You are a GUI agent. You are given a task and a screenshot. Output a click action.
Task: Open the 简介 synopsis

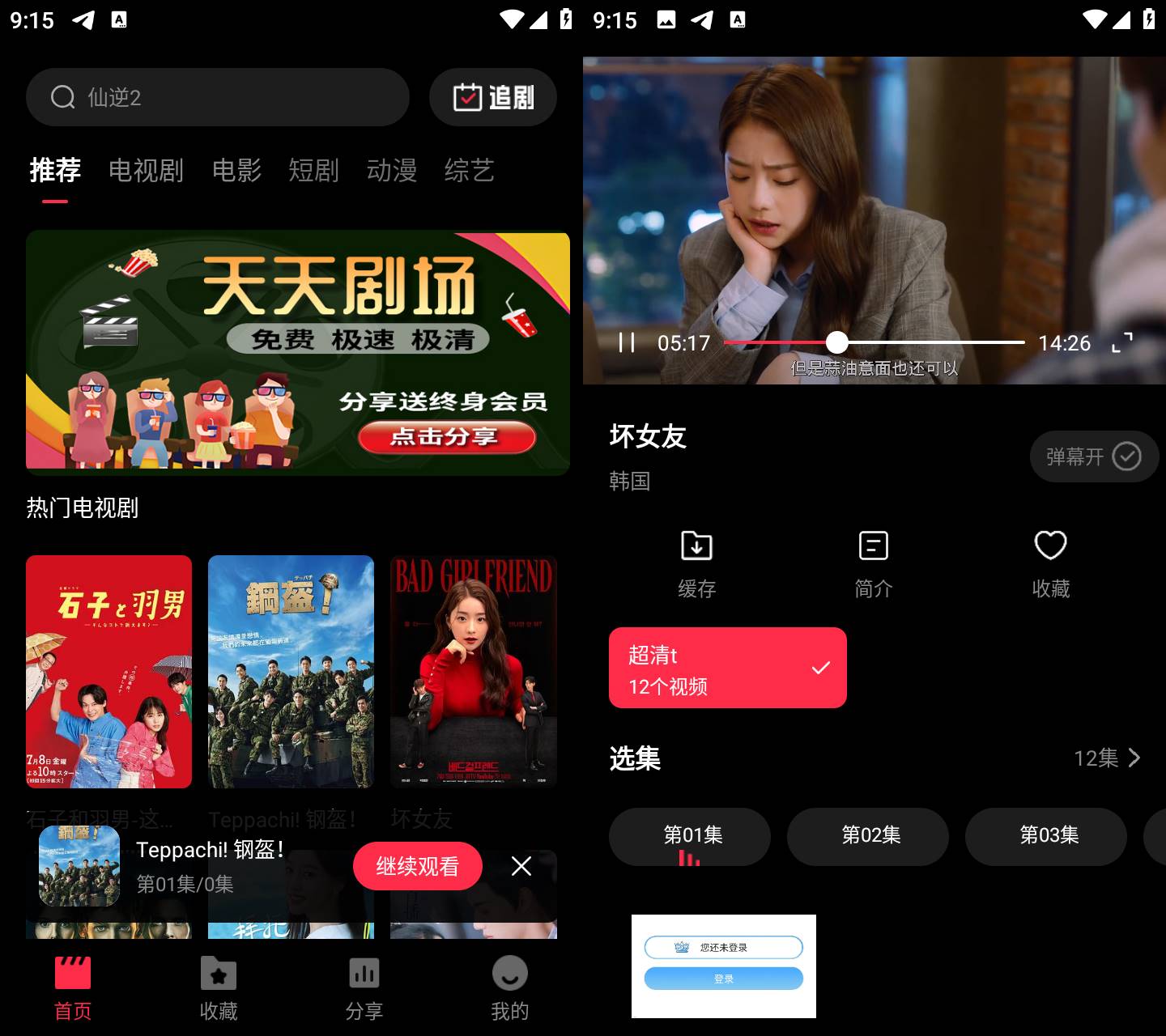(873, 563)
